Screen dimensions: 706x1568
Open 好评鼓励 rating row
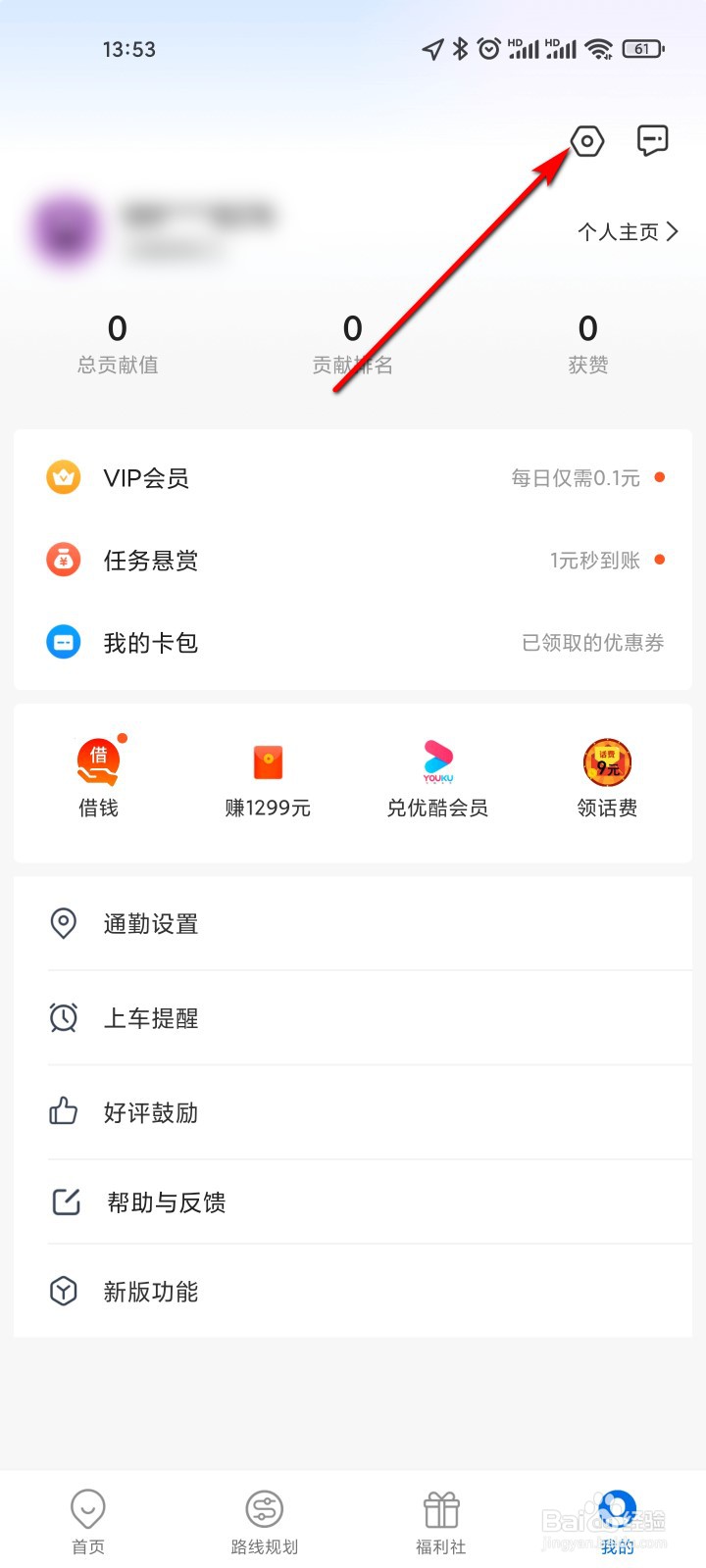[353, 1112]
